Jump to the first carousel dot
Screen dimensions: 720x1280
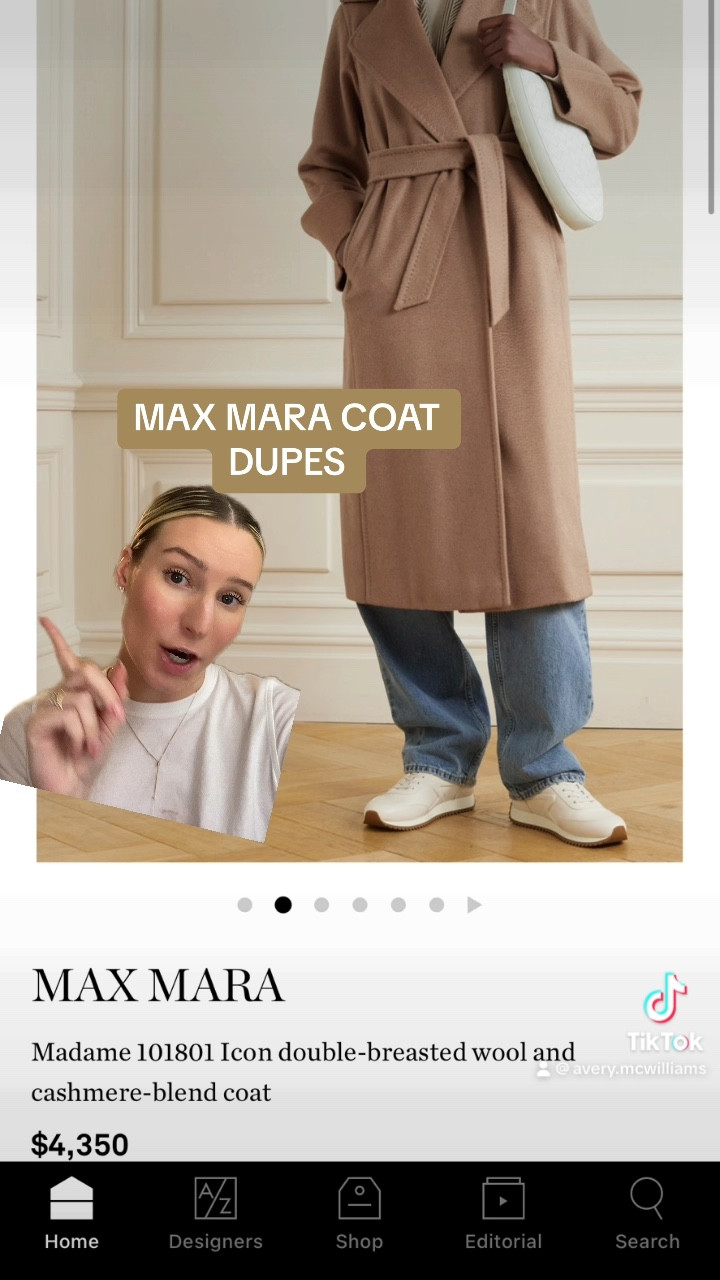245,904
